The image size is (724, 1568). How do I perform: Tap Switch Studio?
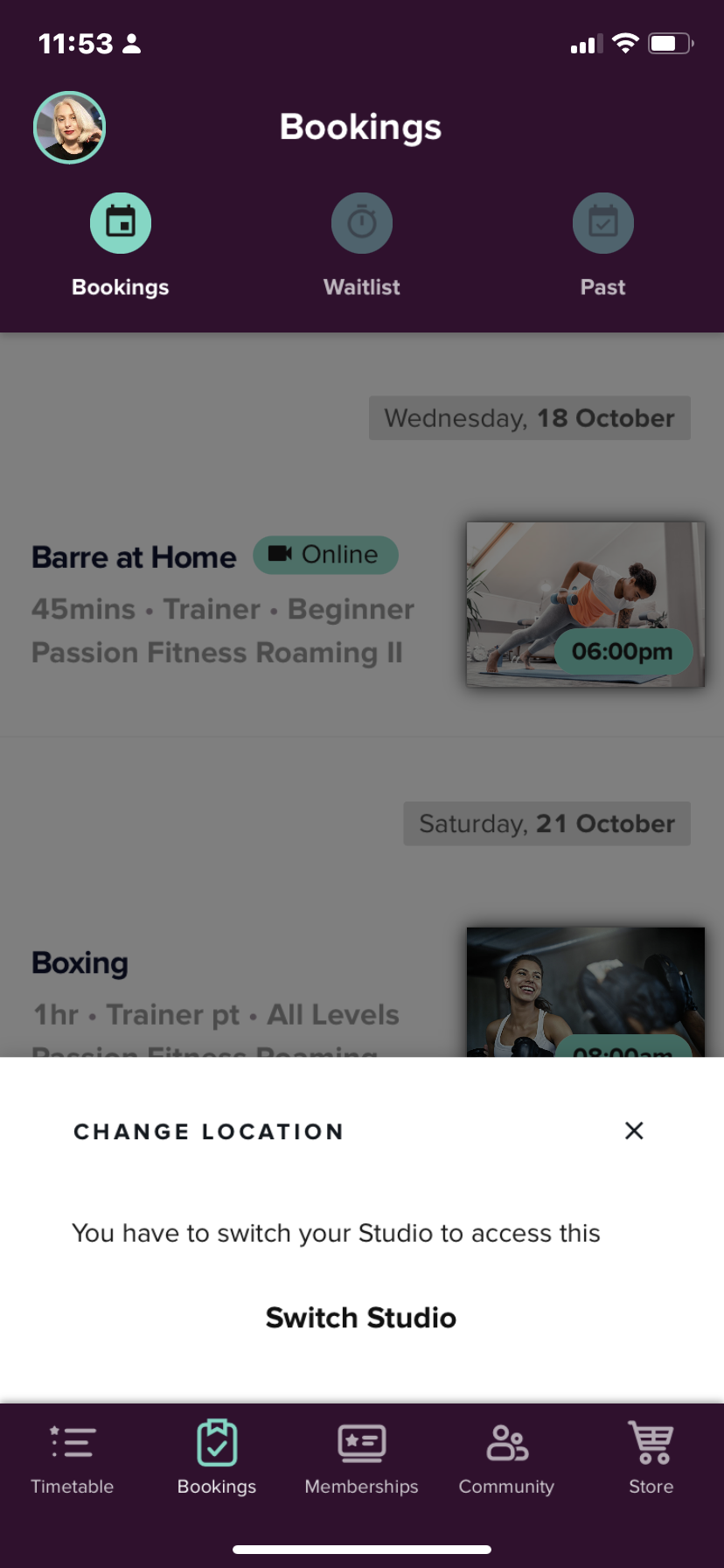361,1317
